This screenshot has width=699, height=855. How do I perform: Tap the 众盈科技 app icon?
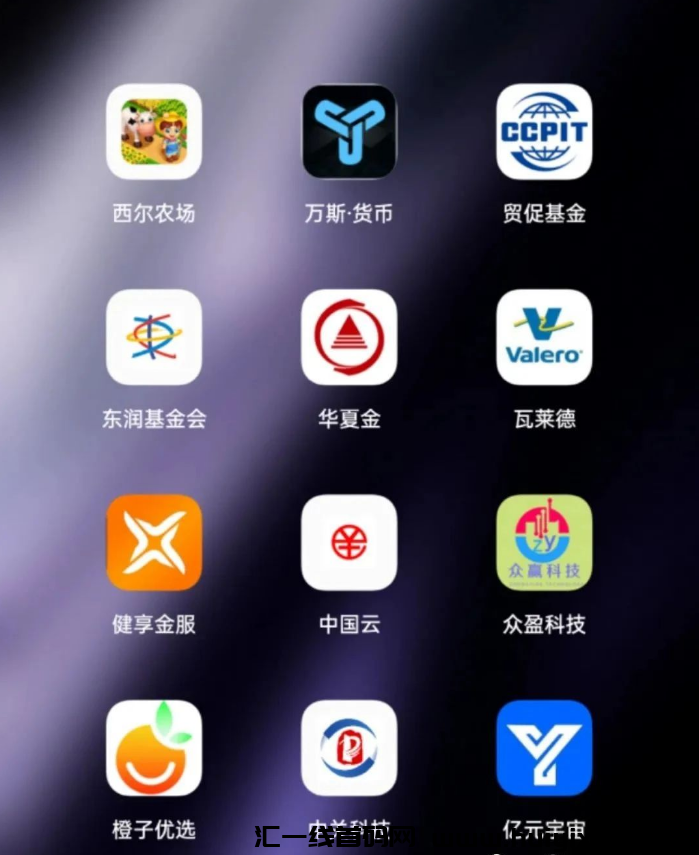click(x=544, y=543)
